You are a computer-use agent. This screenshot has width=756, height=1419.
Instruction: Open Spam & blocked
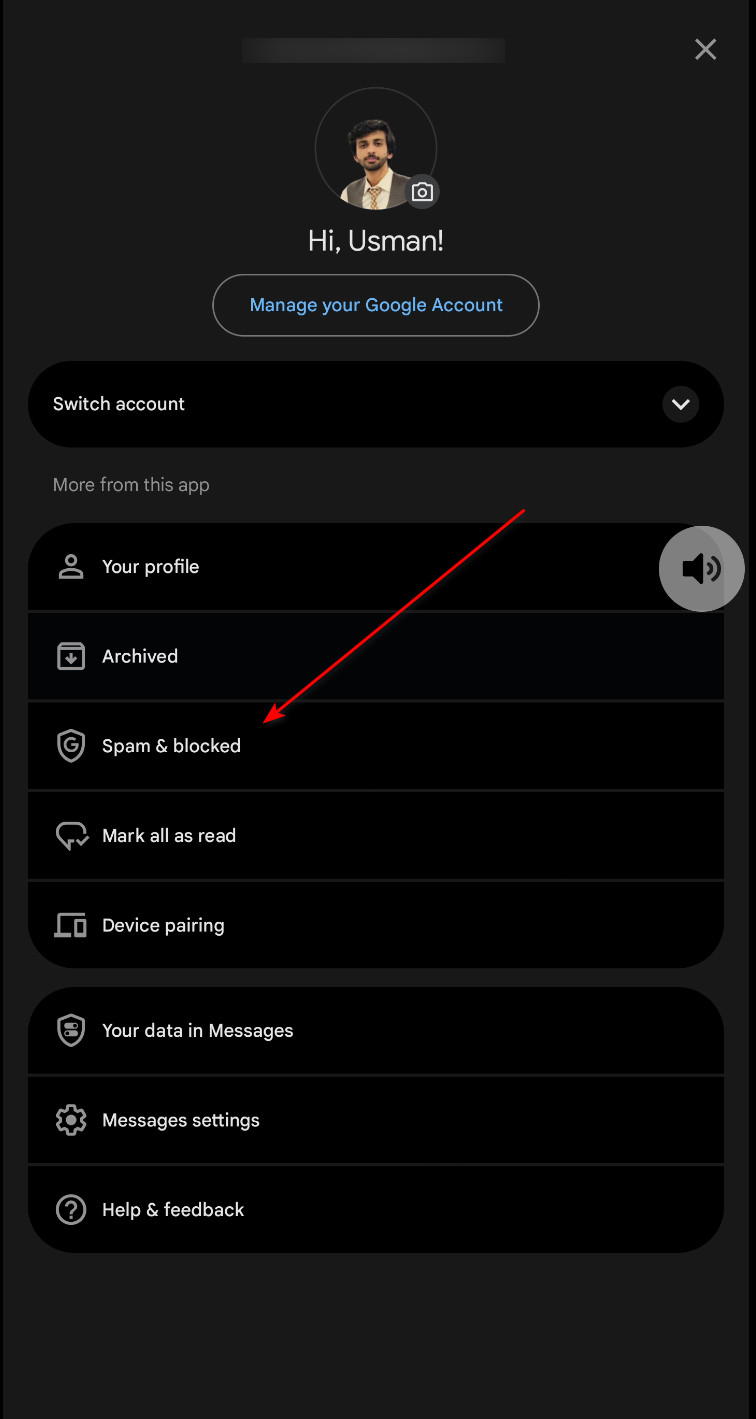171,746
